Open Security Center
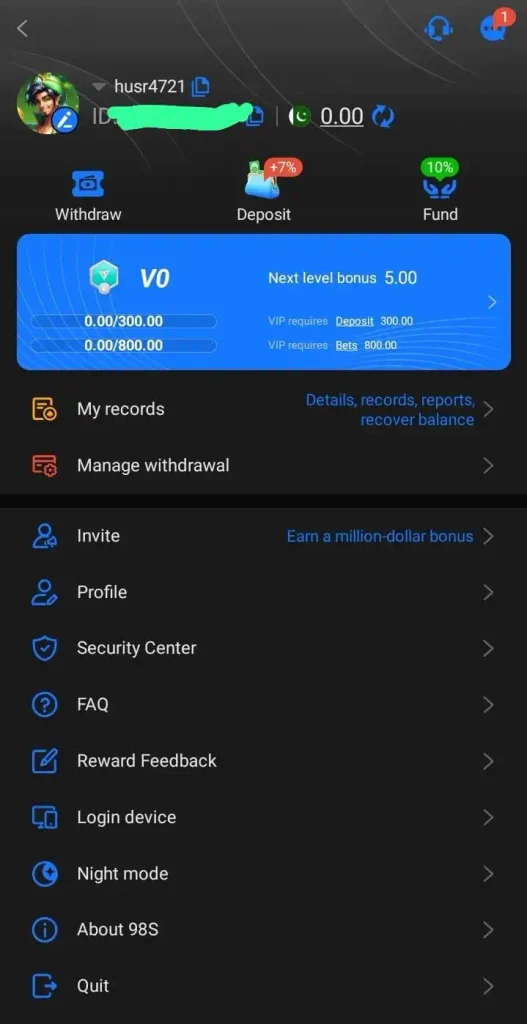The height and width of the screenshot is (1024, 527). coord(264,648)
